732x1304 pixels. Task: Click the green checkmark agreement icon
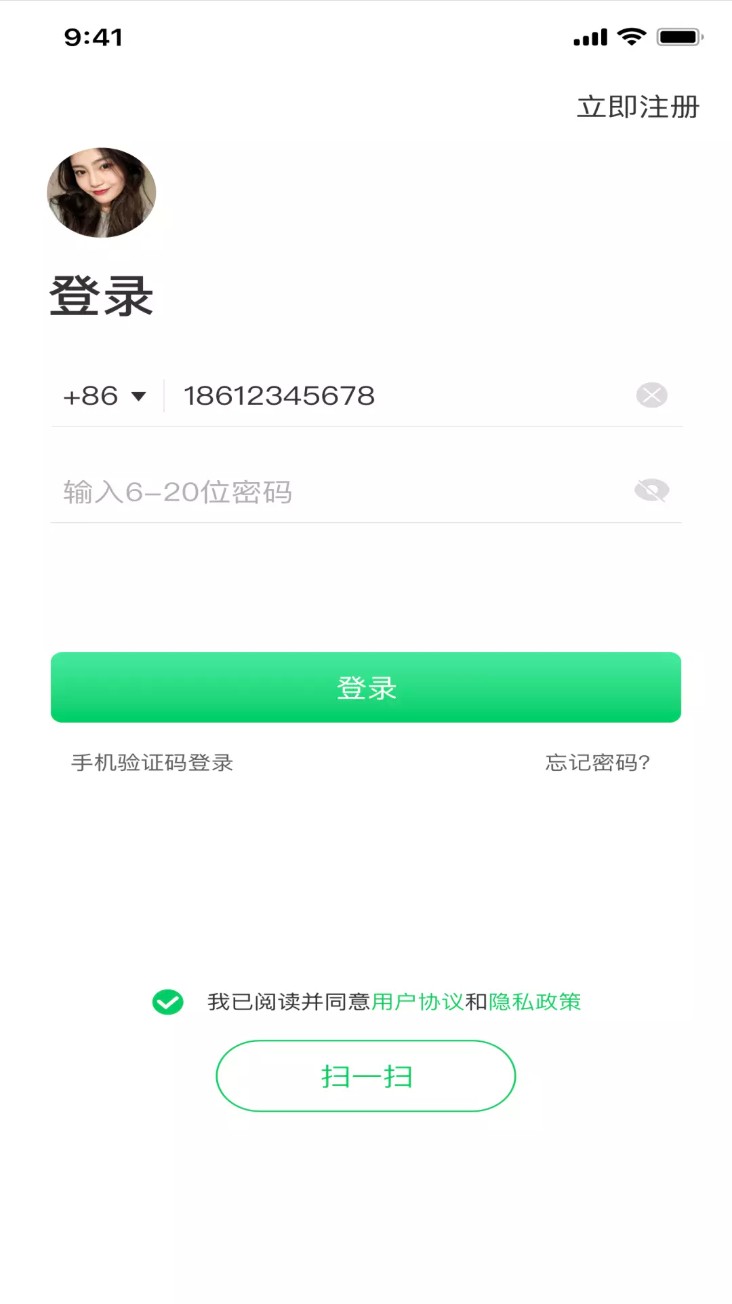coord(170,999)
